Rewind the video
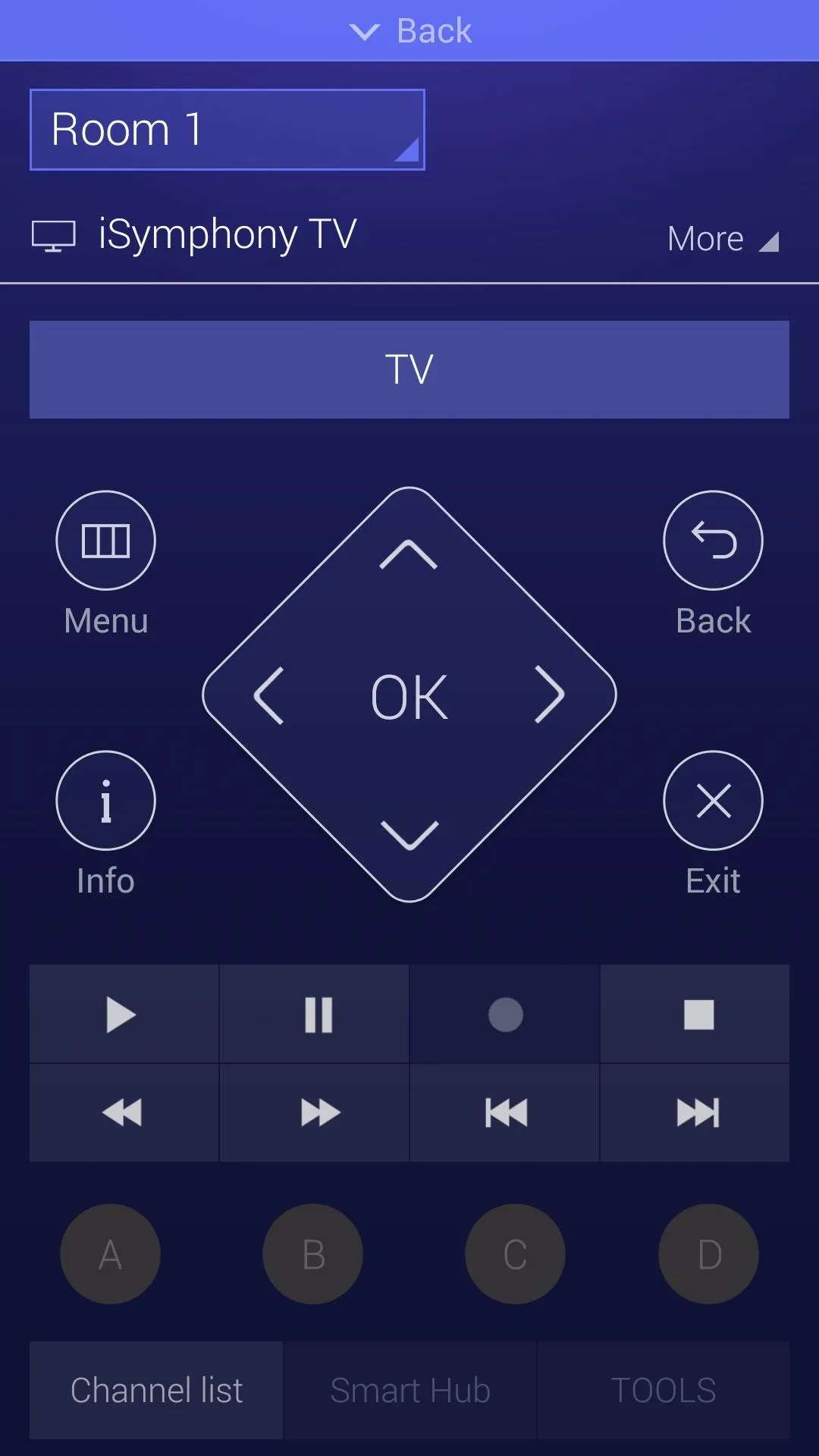 (x=124, y=1112)
